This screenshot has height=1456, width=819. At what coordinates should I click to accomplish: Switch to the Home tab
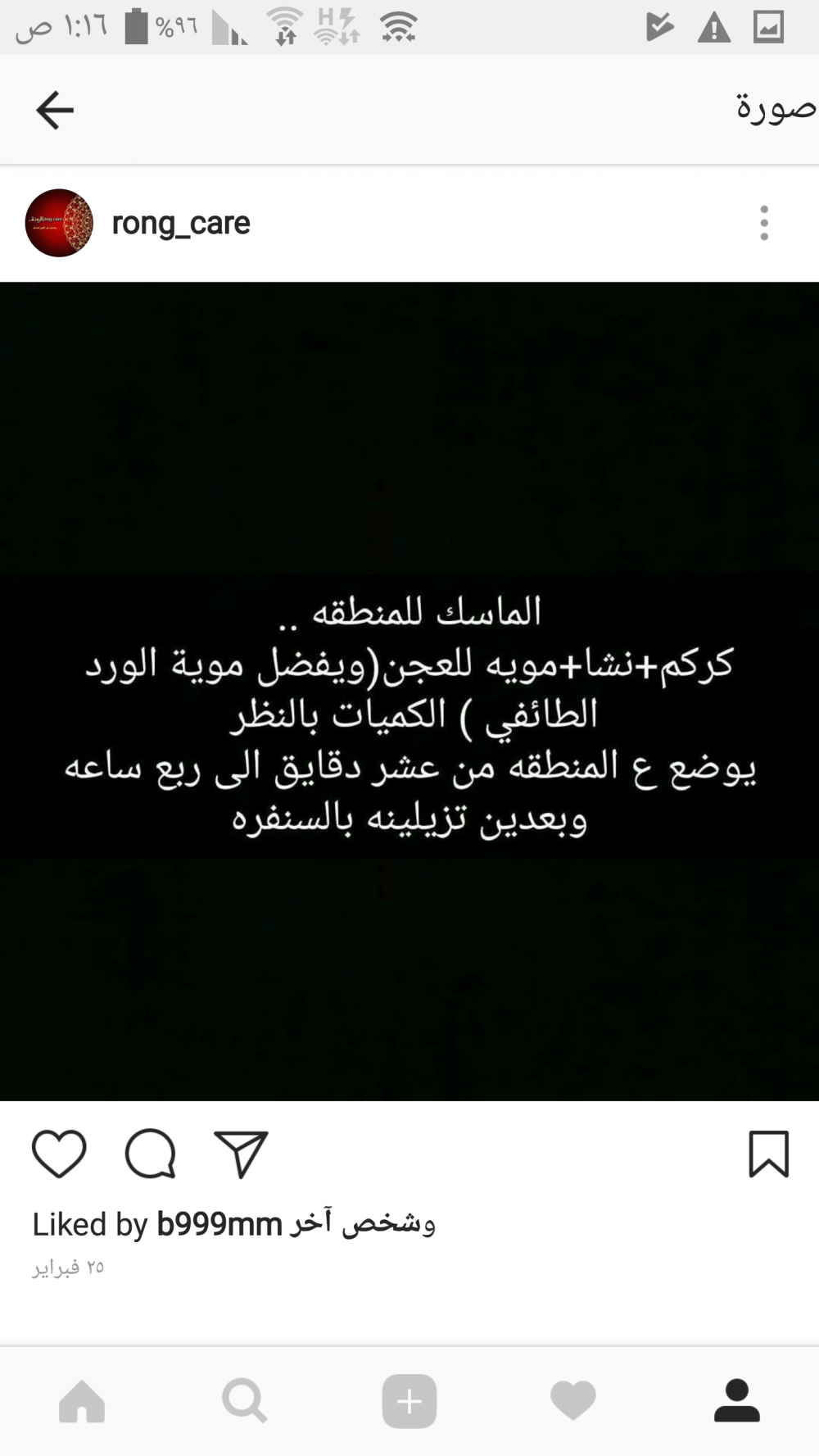pyautogui.click(x=82, y=1400)
